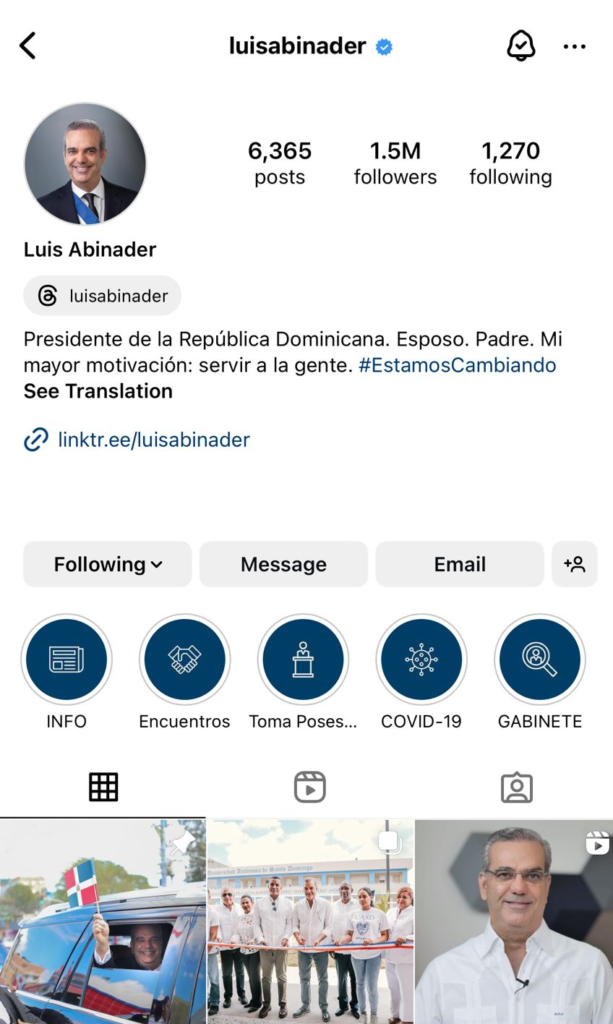Tap the #EstamosCambiando hashtag
The width and height of the screenshot is (613, 1024).
click(457, 365)
